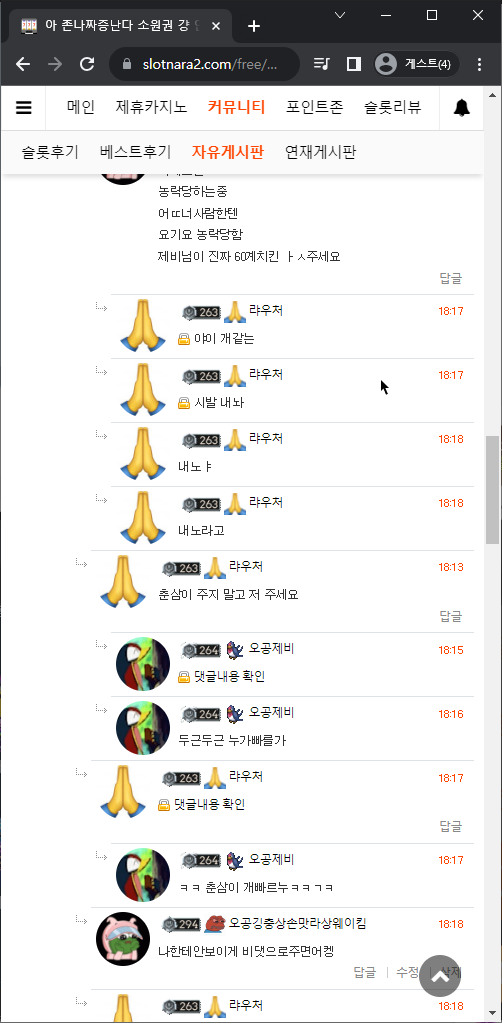502x1023 pixels.
Task: Switch to 커뮤니티 section
Action: click(x=236, y=107)
